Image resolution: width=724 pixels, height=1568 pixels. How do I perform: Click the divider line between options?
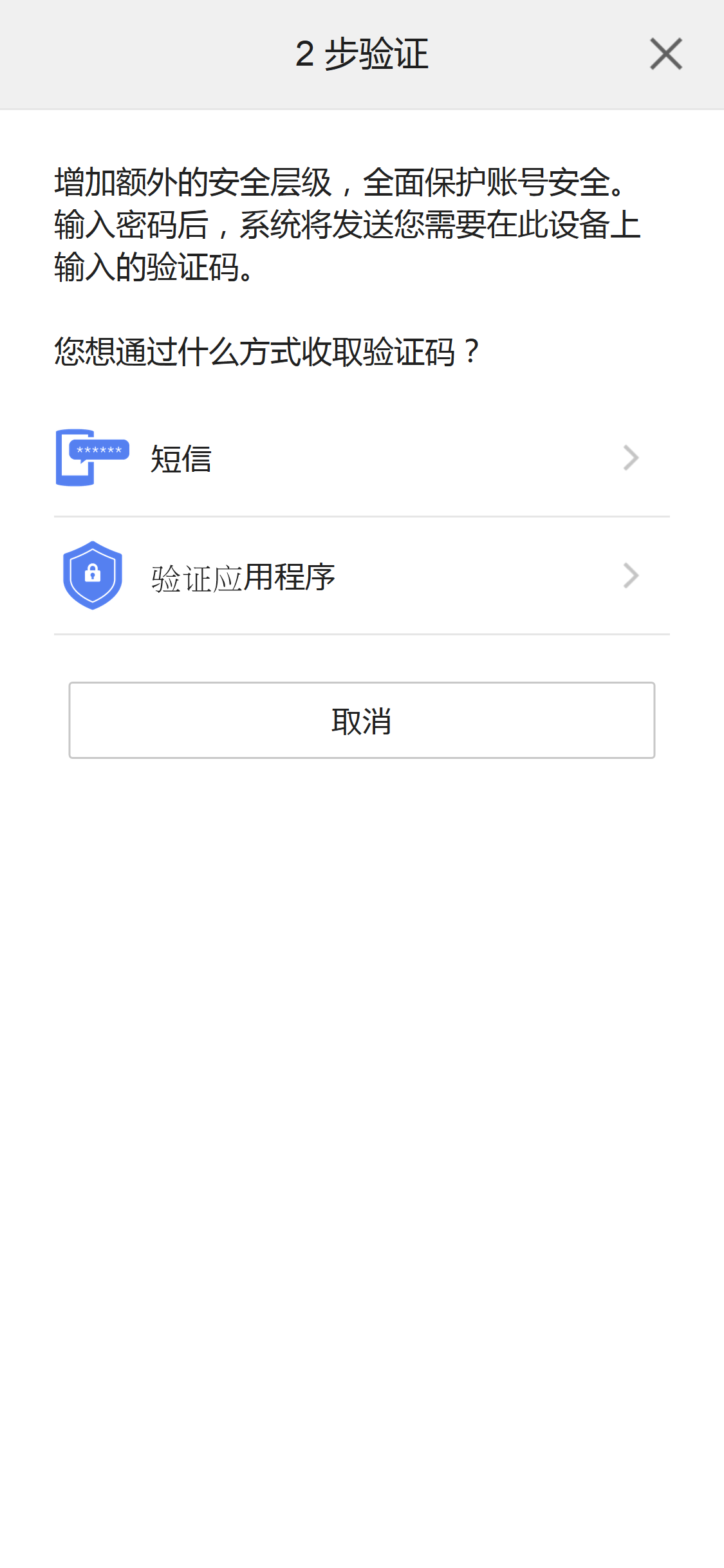[x=362, y=516]
